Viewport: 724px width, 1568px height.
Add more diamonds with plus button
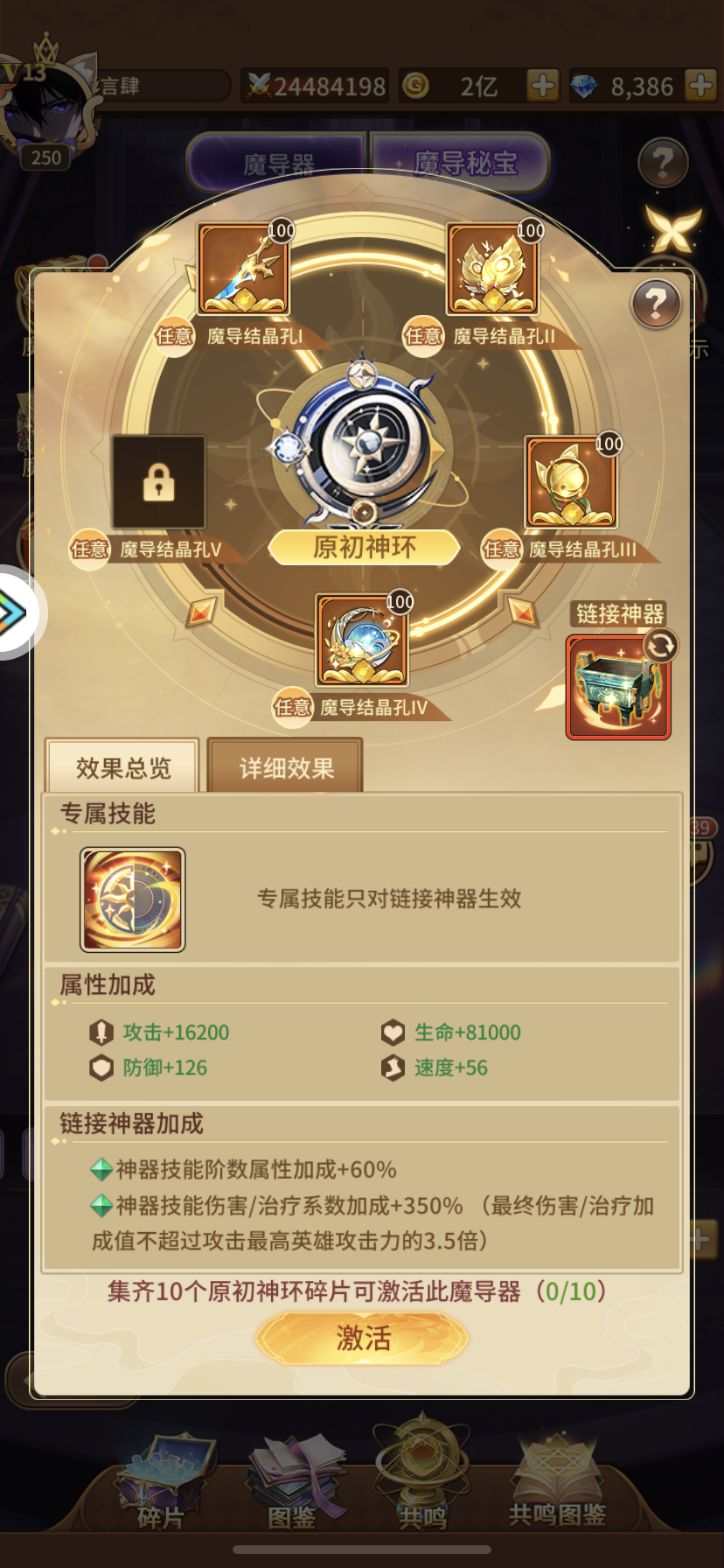[x=701, y=86]
